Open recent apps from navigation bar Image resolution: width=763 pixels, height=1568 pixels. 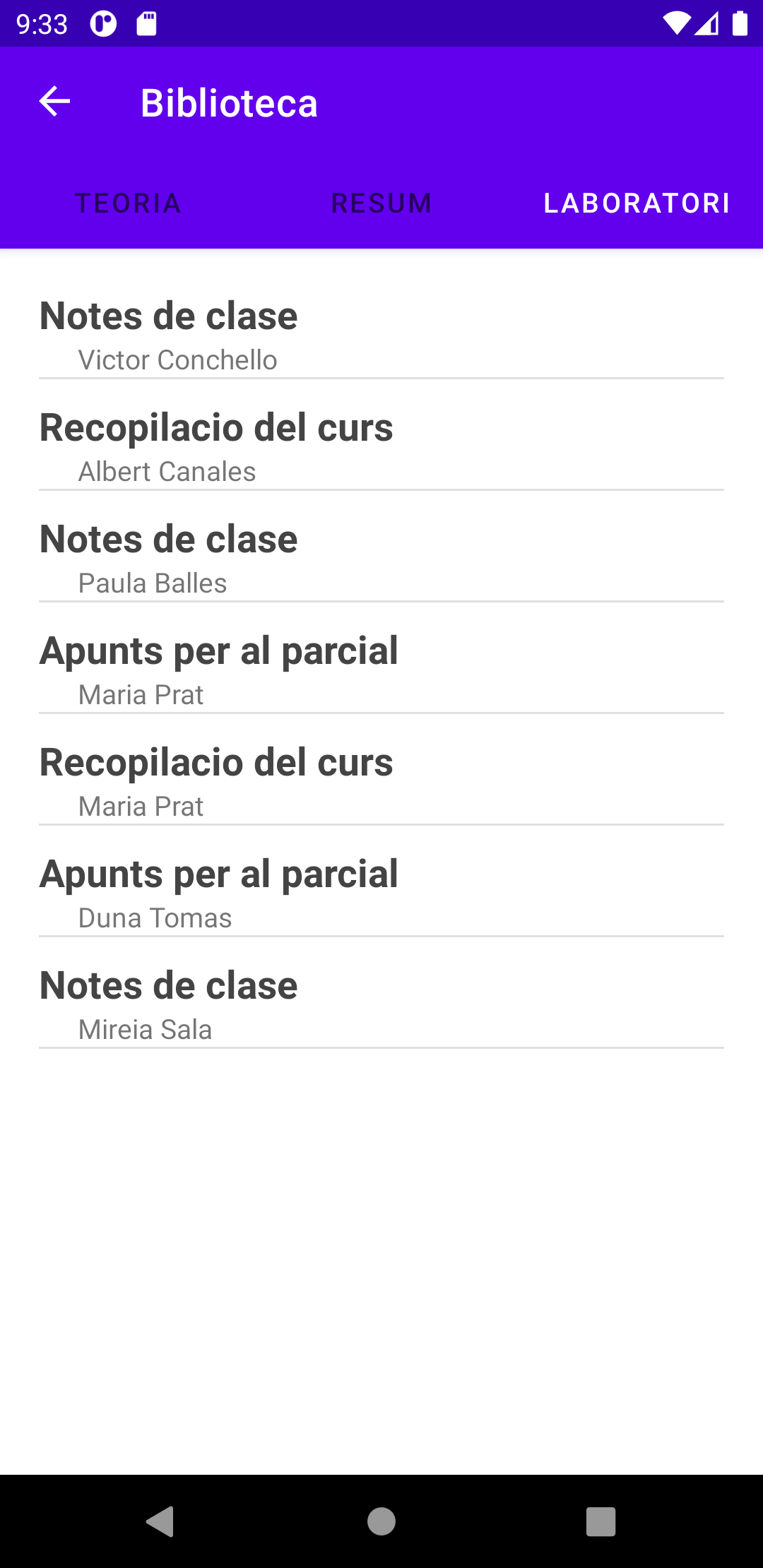(601, 1521)
